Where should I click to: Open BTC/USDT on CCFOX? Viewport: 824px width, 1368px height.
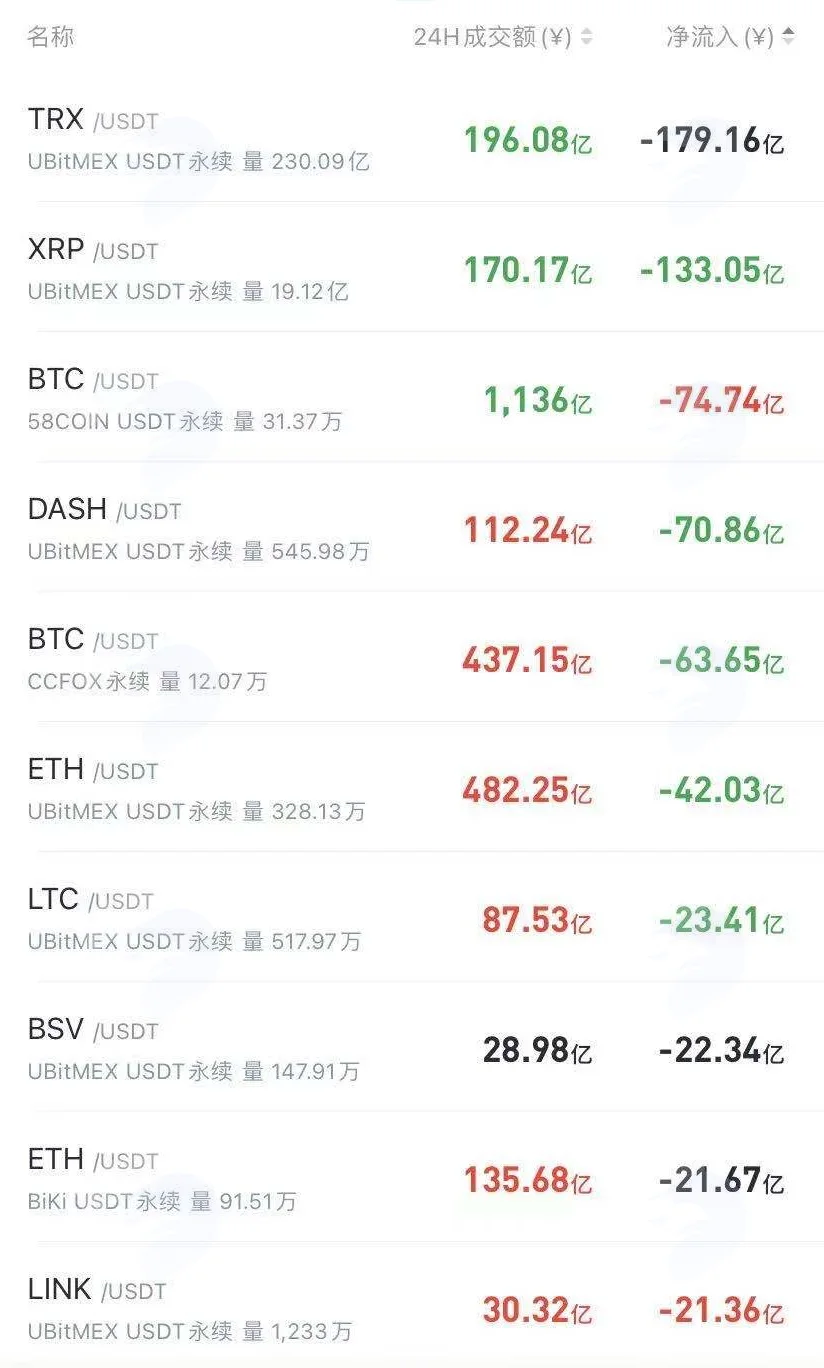412,657
